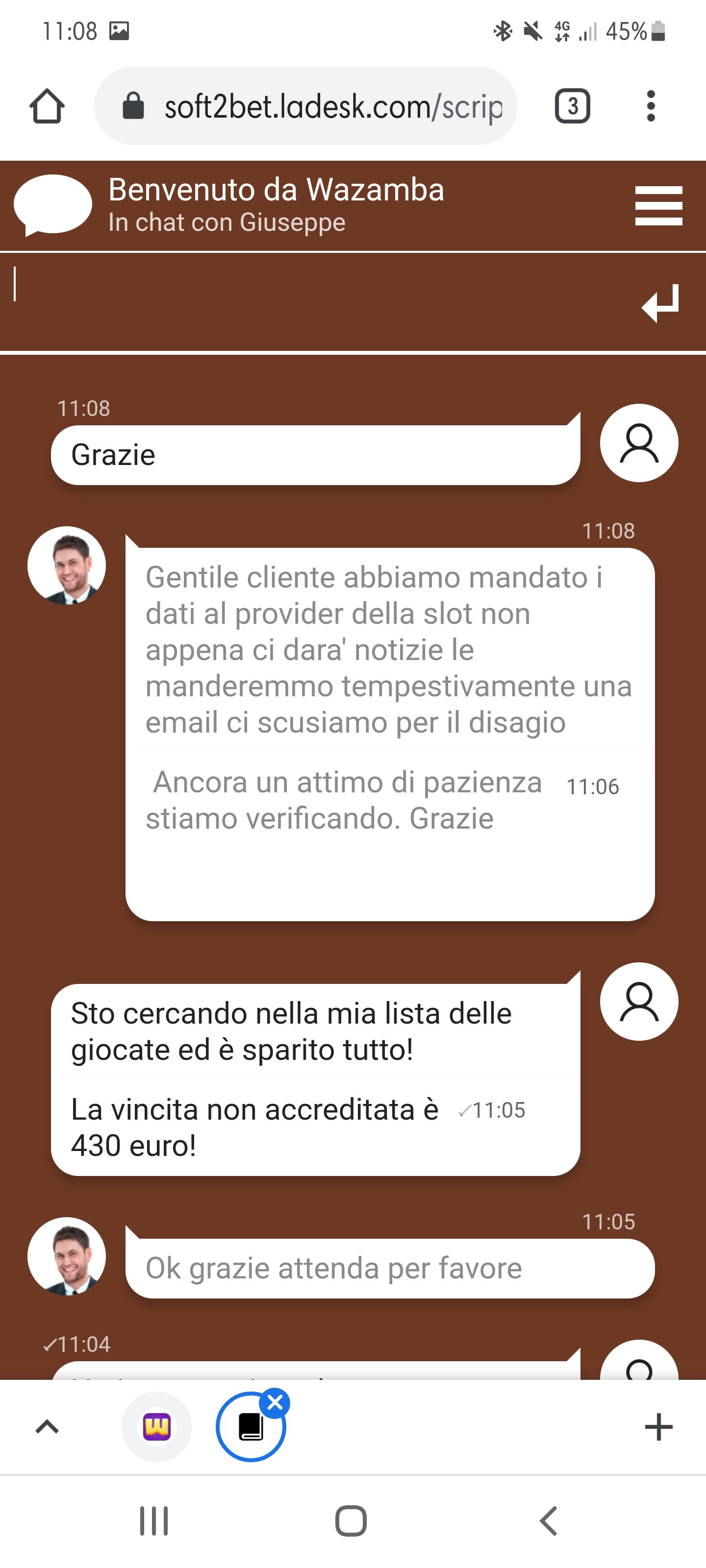The height and width of the screenshot is (1568, 706).
Task: Show recent apps from the navigation bar
Action: point(153,1520)
